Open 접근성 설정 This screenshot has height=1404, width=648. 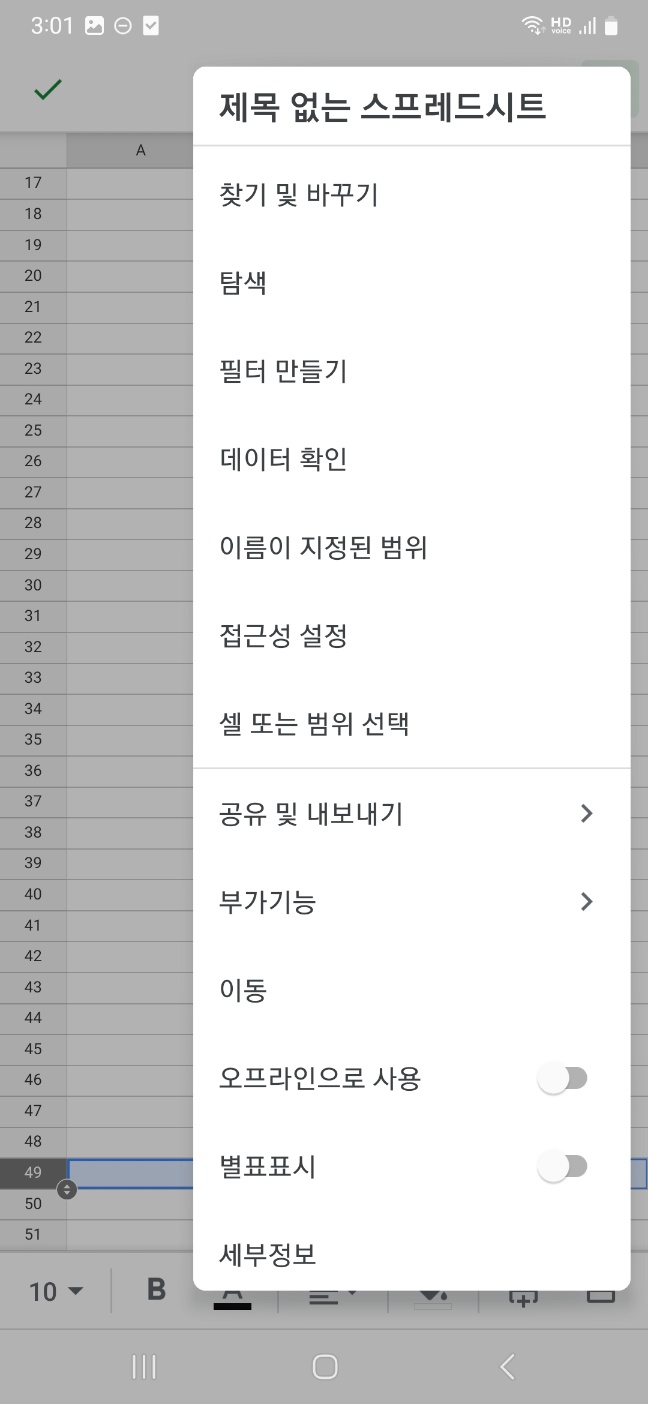pos(283,635)
